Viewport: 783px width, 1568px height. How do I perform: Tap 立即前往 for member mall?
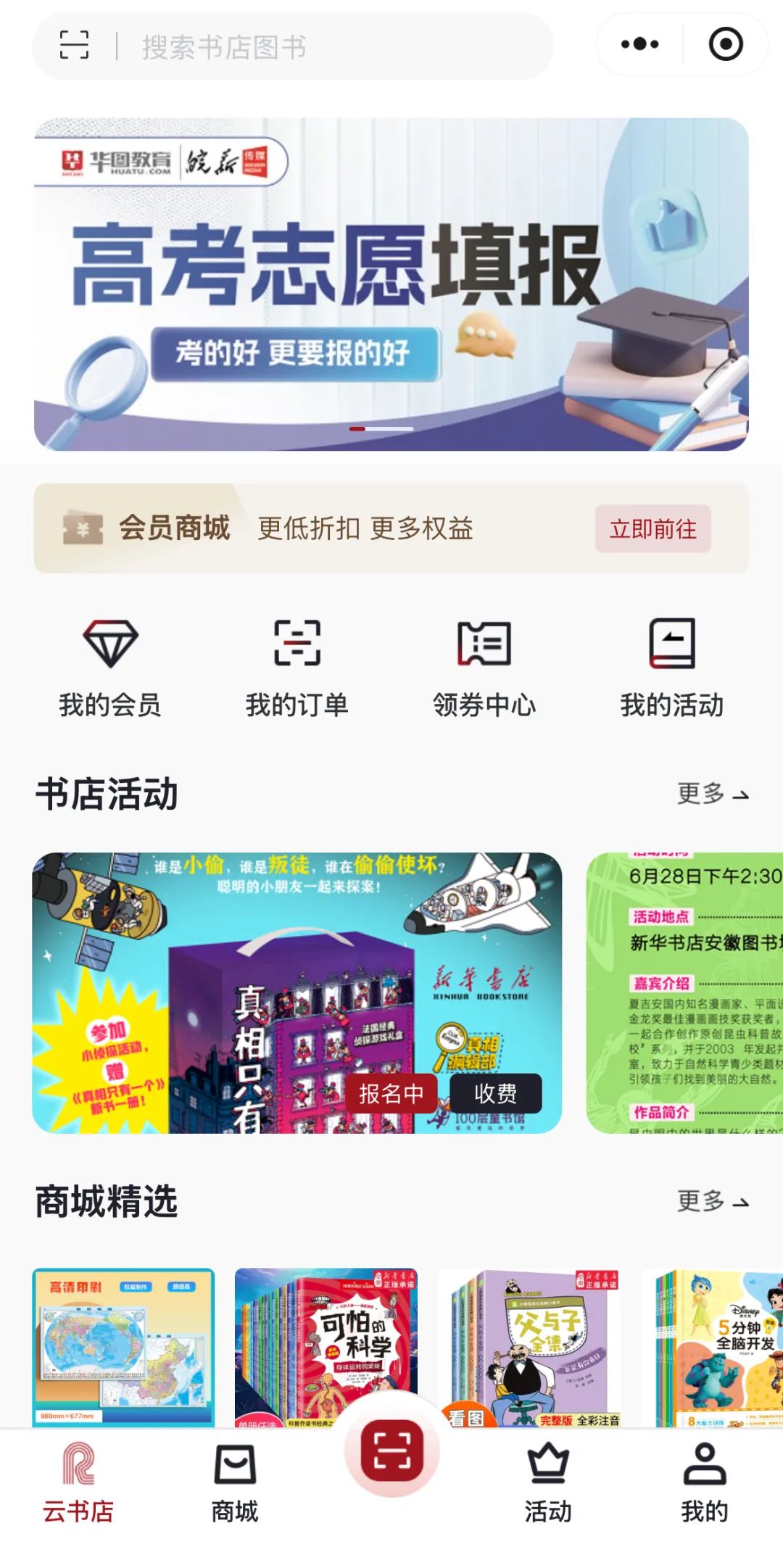652,528
